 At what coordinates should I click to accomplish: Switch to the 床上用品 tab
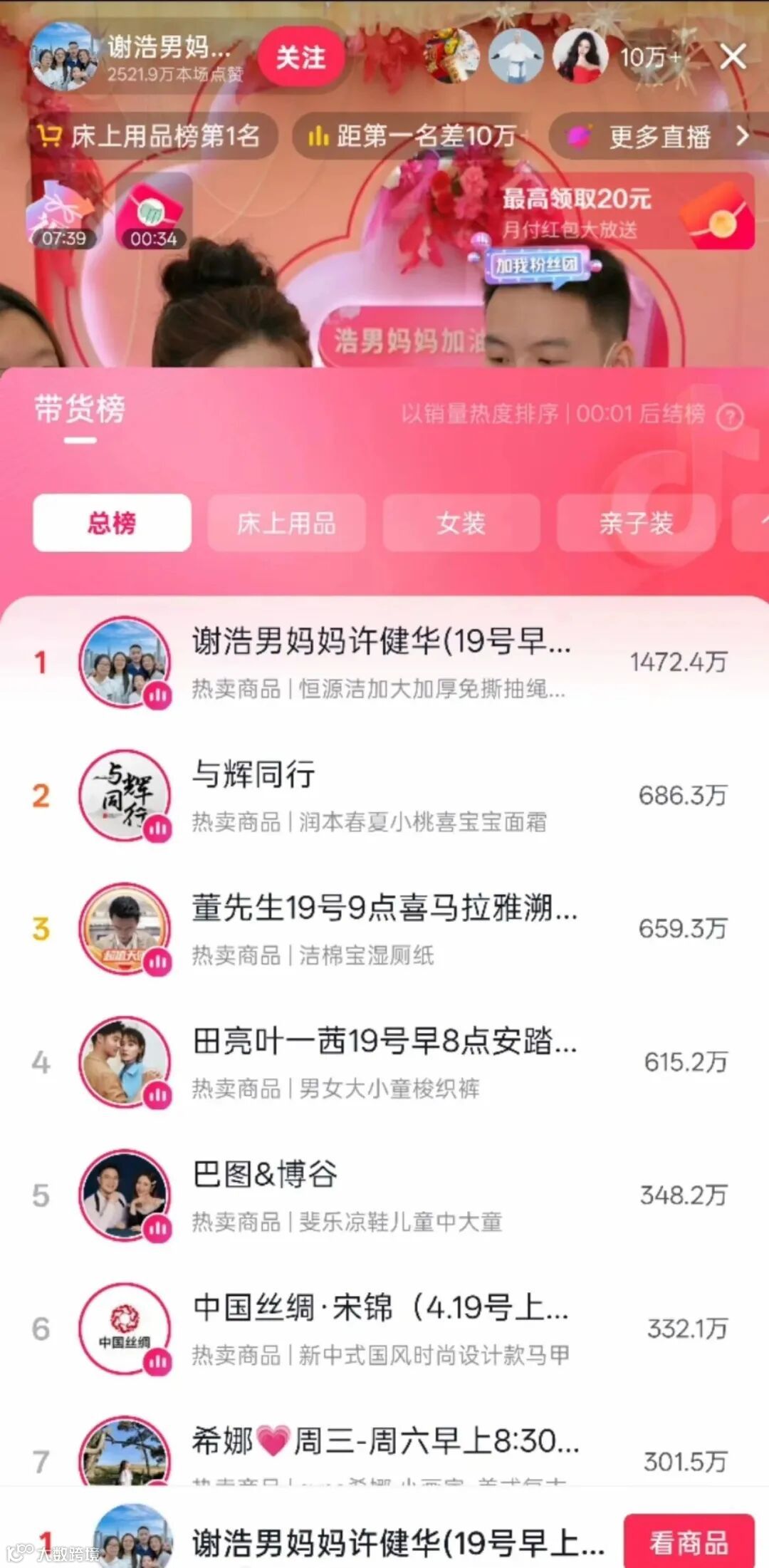pos(288,524)
